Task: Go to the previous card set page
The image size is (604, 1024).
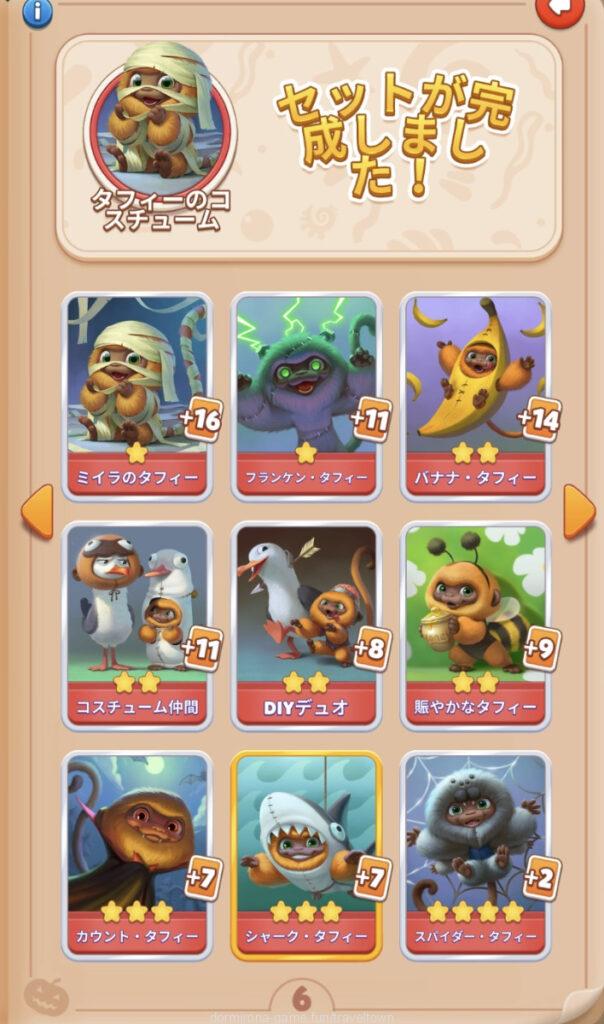Action: [36, 511]
